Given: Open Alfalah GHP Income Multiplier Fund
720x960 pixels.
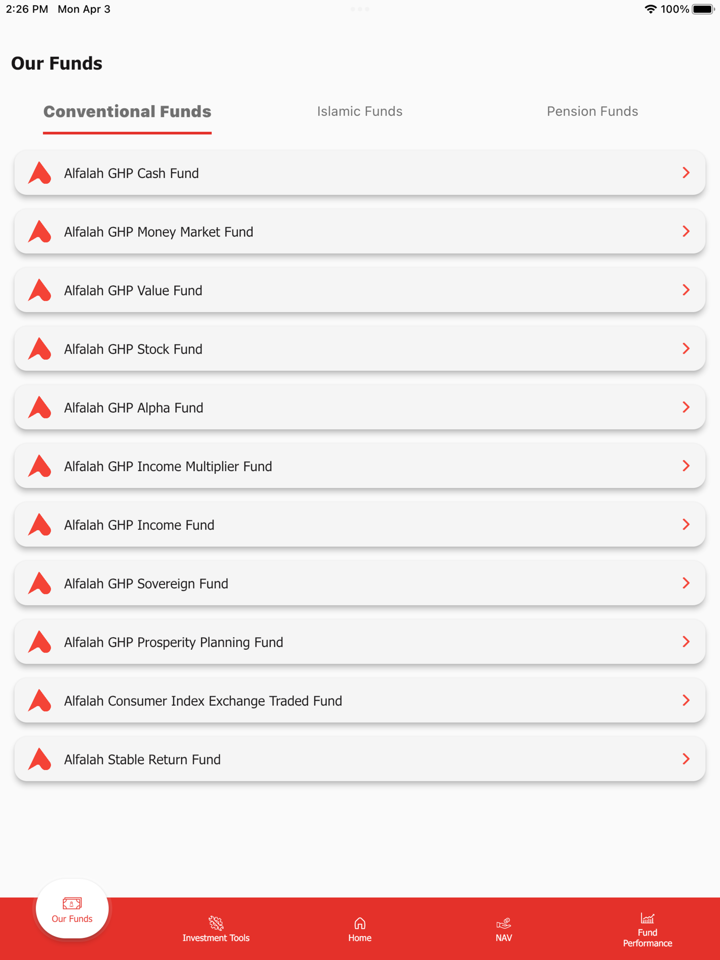Looking at the screenshot, I should point(359,466).
